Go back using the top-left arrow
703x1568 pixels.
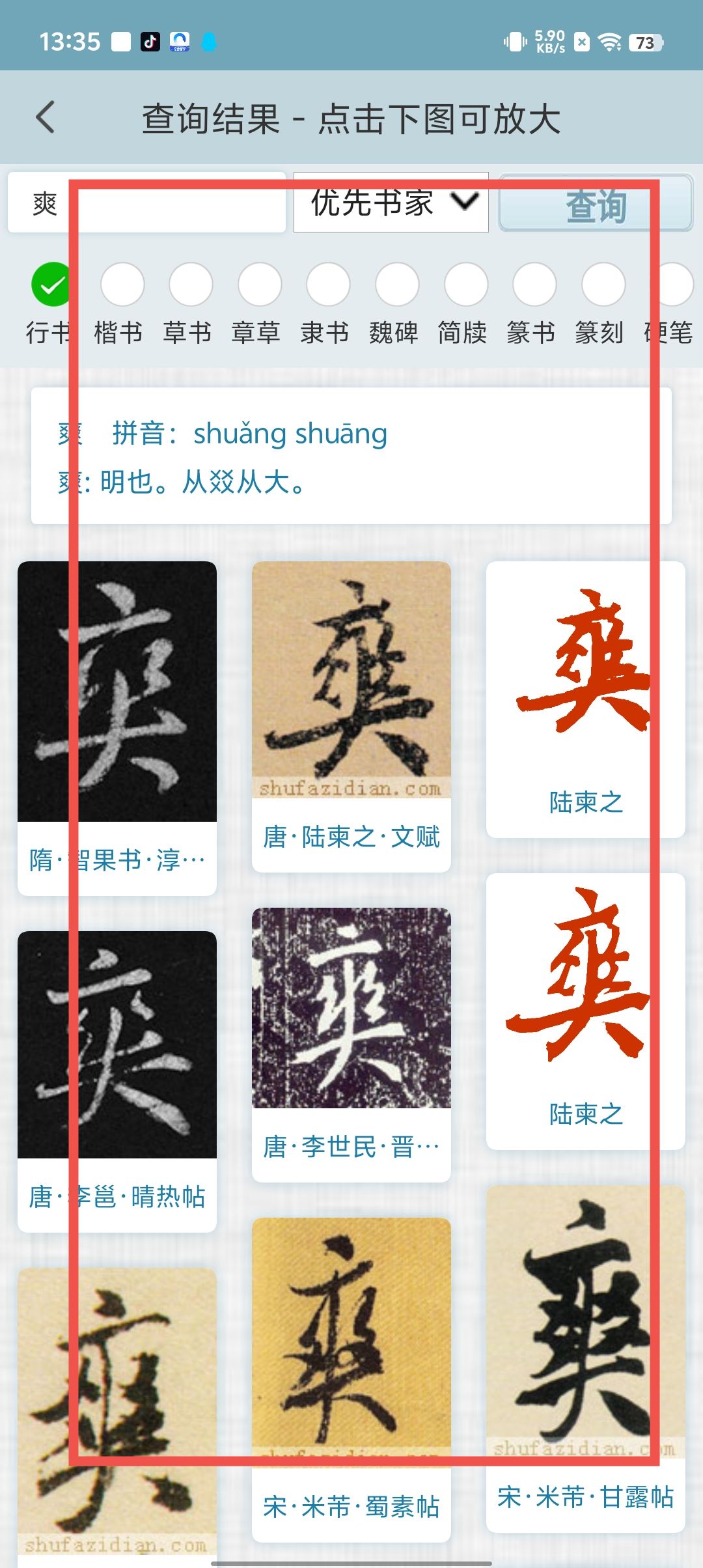click(46, 118)
